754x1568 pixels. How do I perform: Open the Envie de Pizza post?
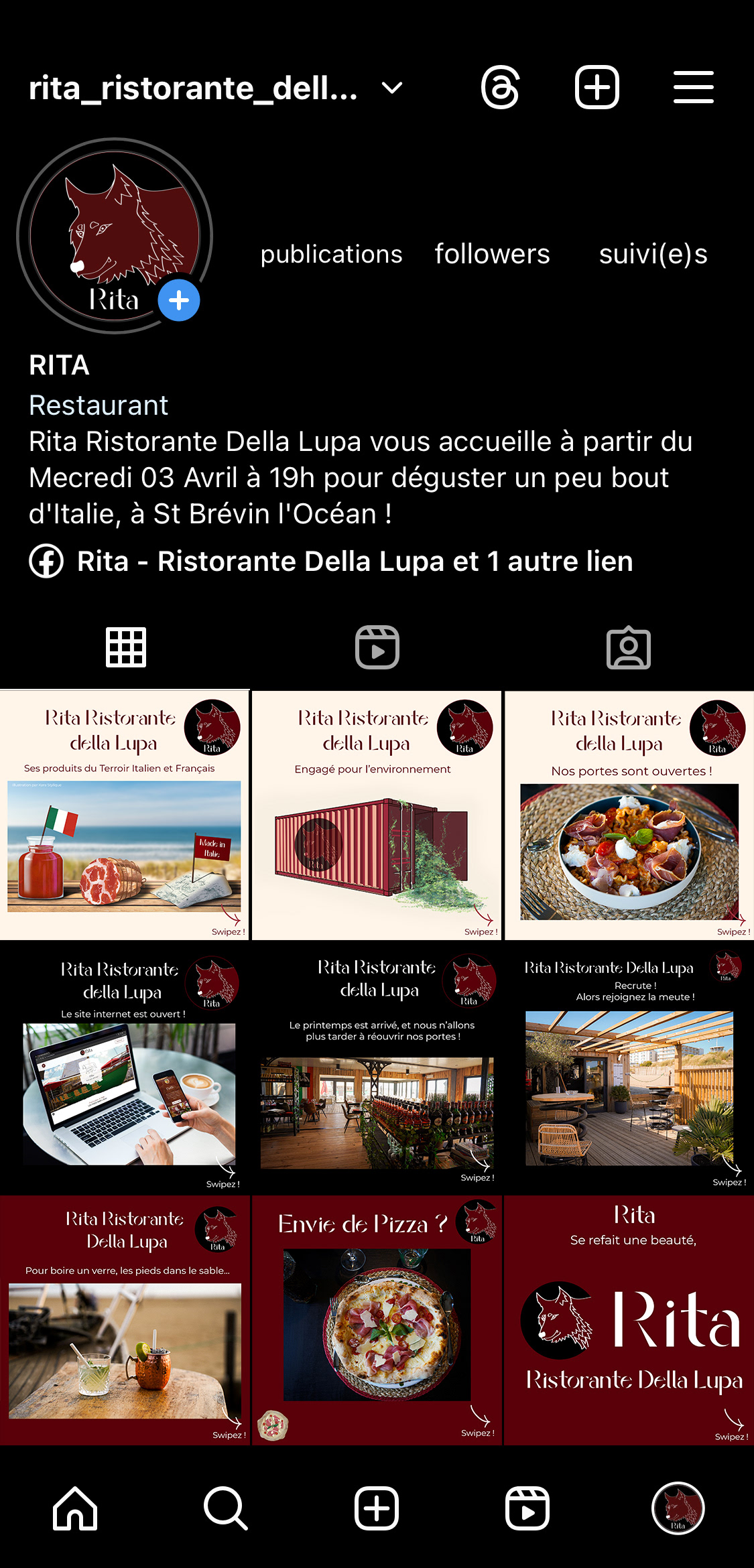click(x=377, y=1320)
